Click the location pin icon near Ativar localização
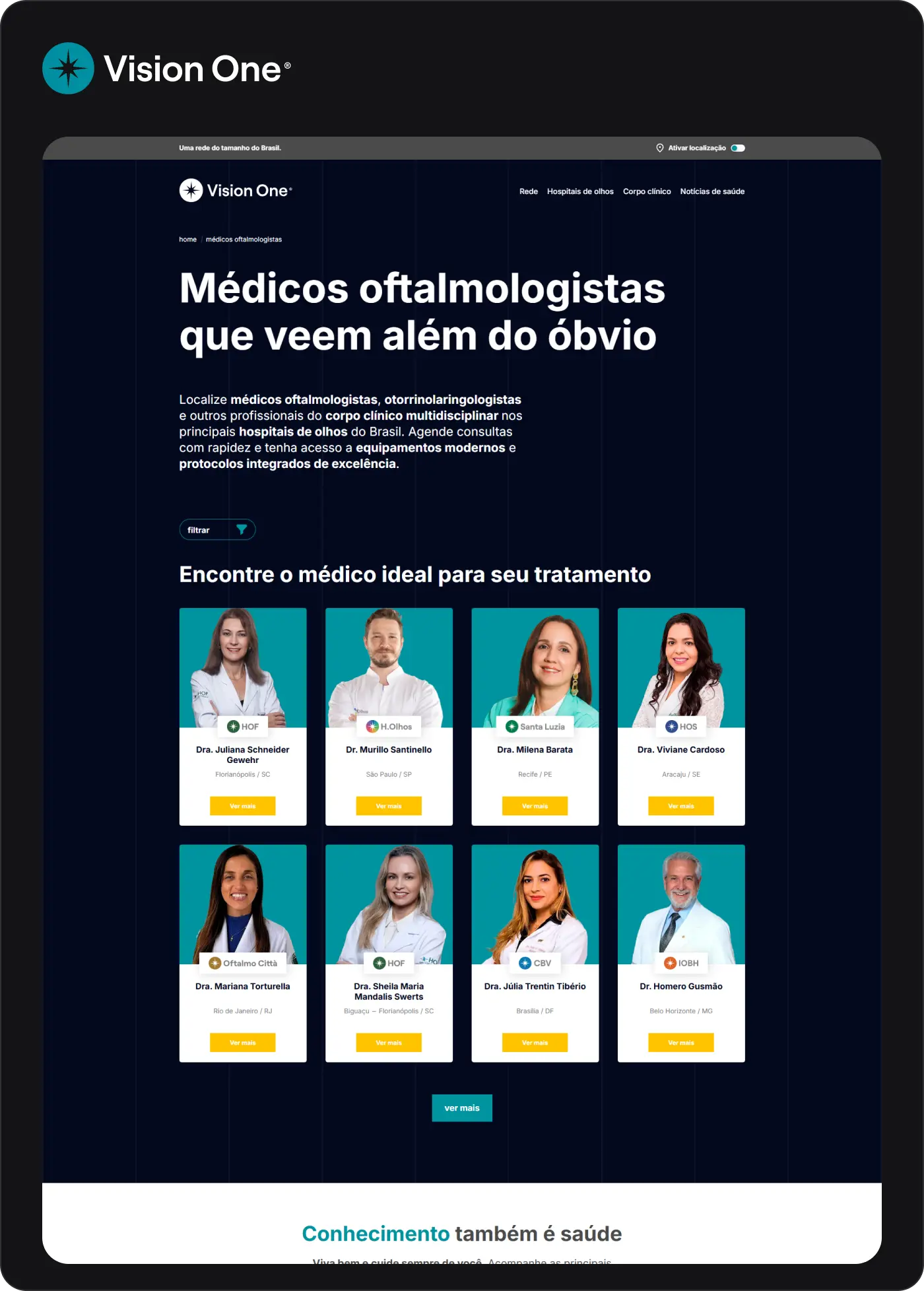Viewport: 924px width, 1291px height. coord(659,147)
